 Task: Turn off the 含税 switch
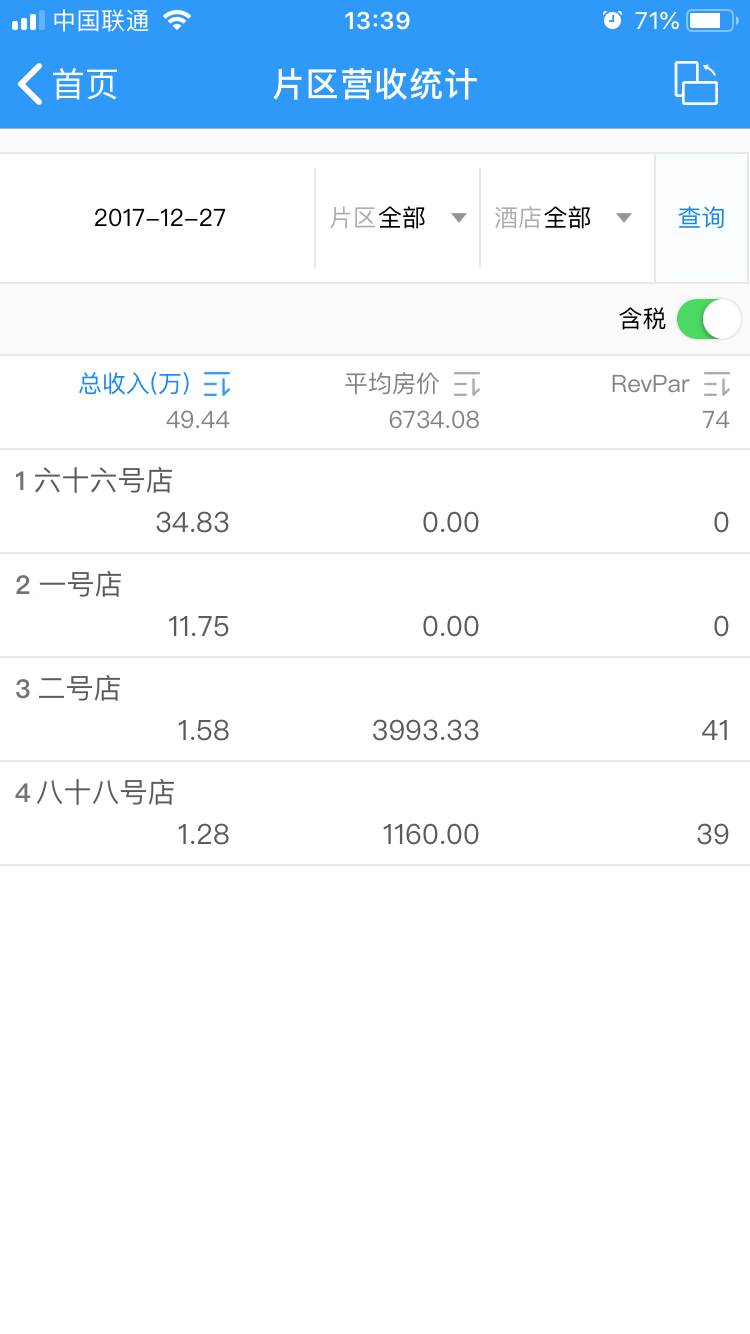point(708,319)
